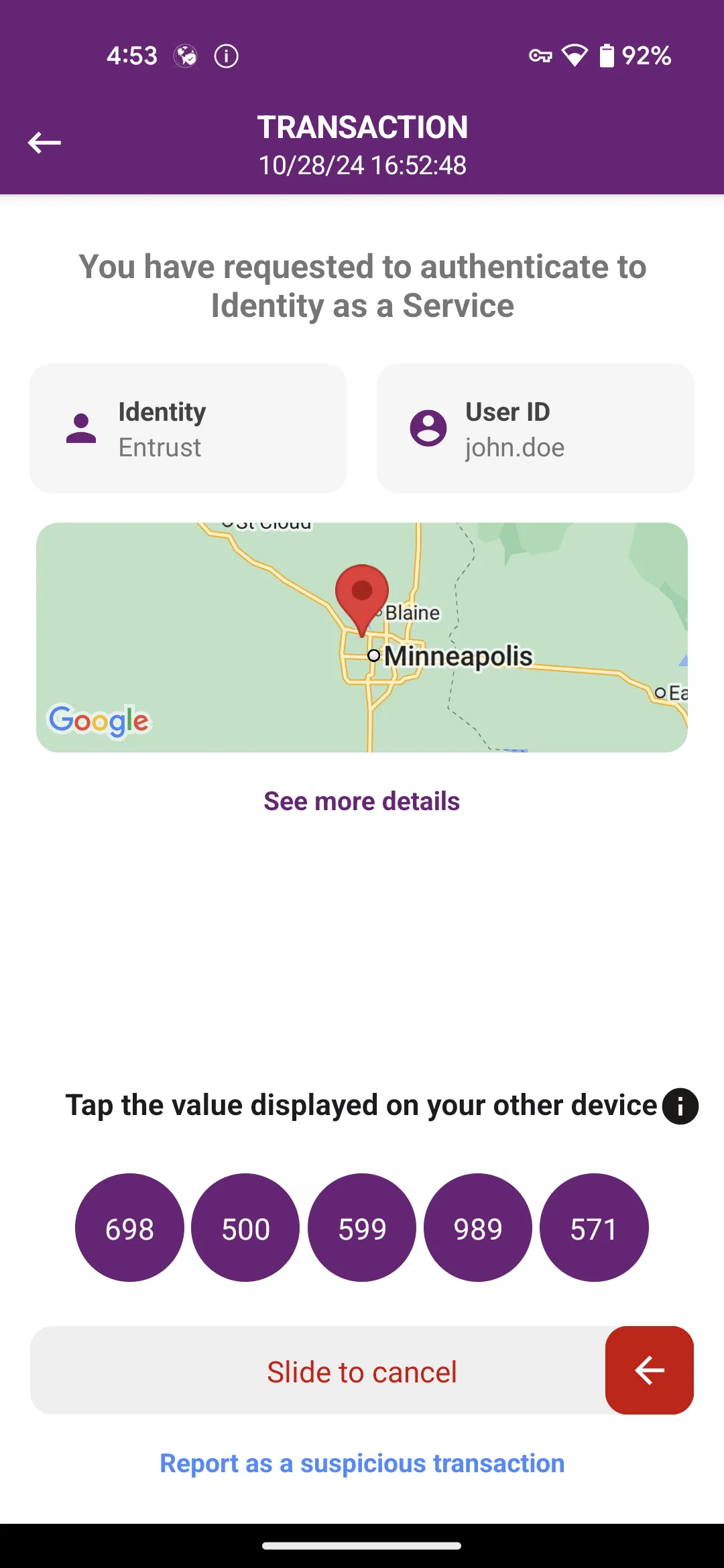The height and width of the screenshot is (1568, 724).
Task: Report as a suspicious transaction
Action: (362, 1463)
